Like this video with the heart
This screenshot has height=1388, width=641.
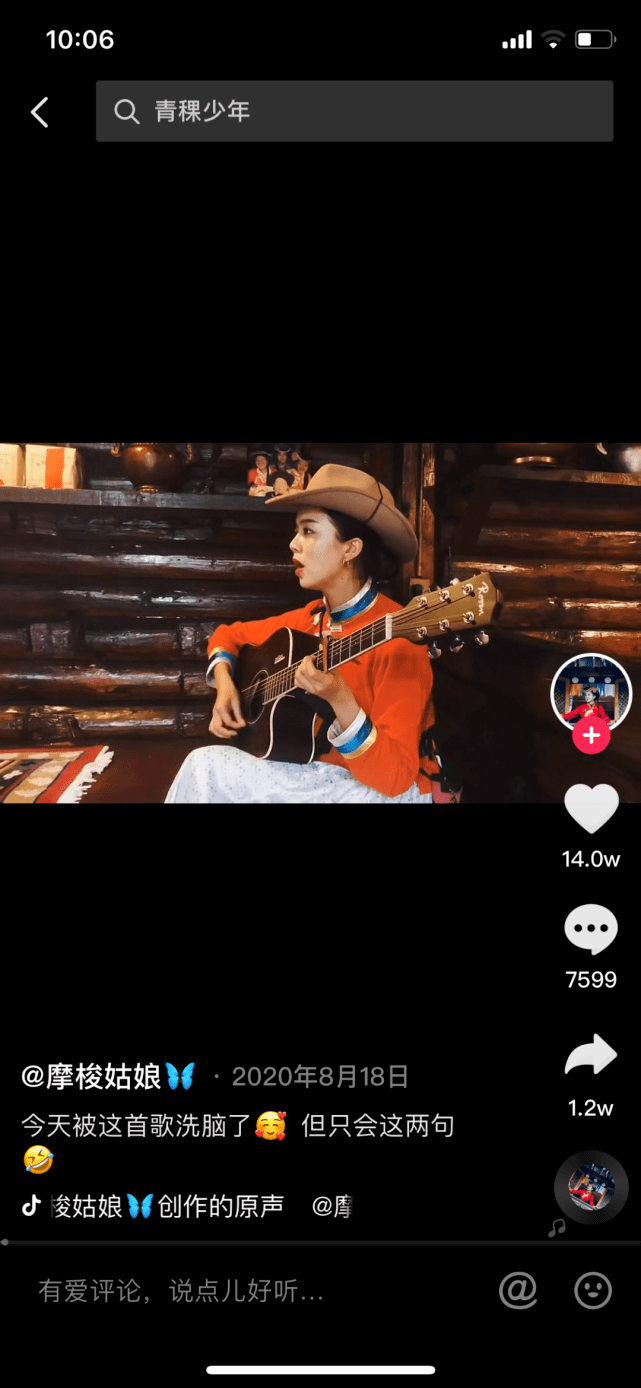(591, 809)
